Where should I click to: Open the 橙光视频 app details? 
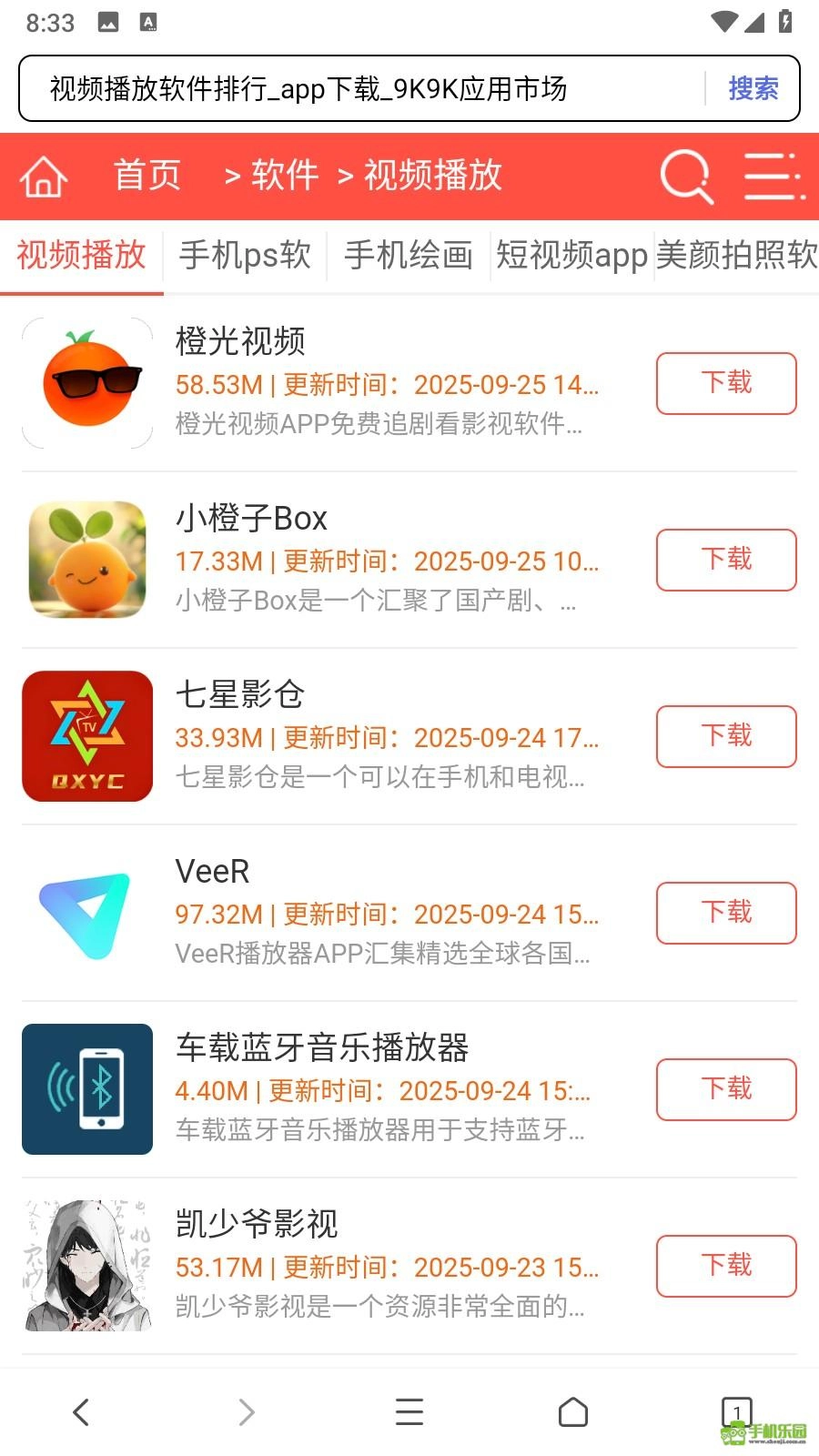point(240,341)
